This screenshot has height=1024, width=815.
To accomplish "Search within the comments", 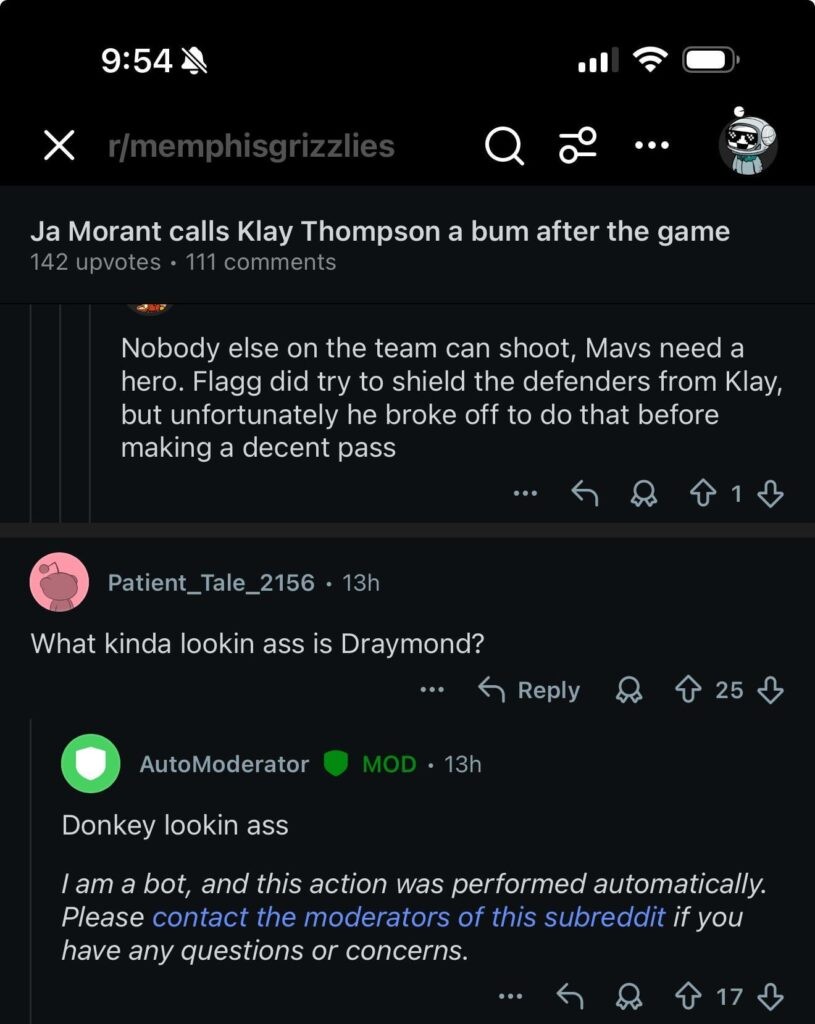I will pyautogui.click(x=504, y=146).
